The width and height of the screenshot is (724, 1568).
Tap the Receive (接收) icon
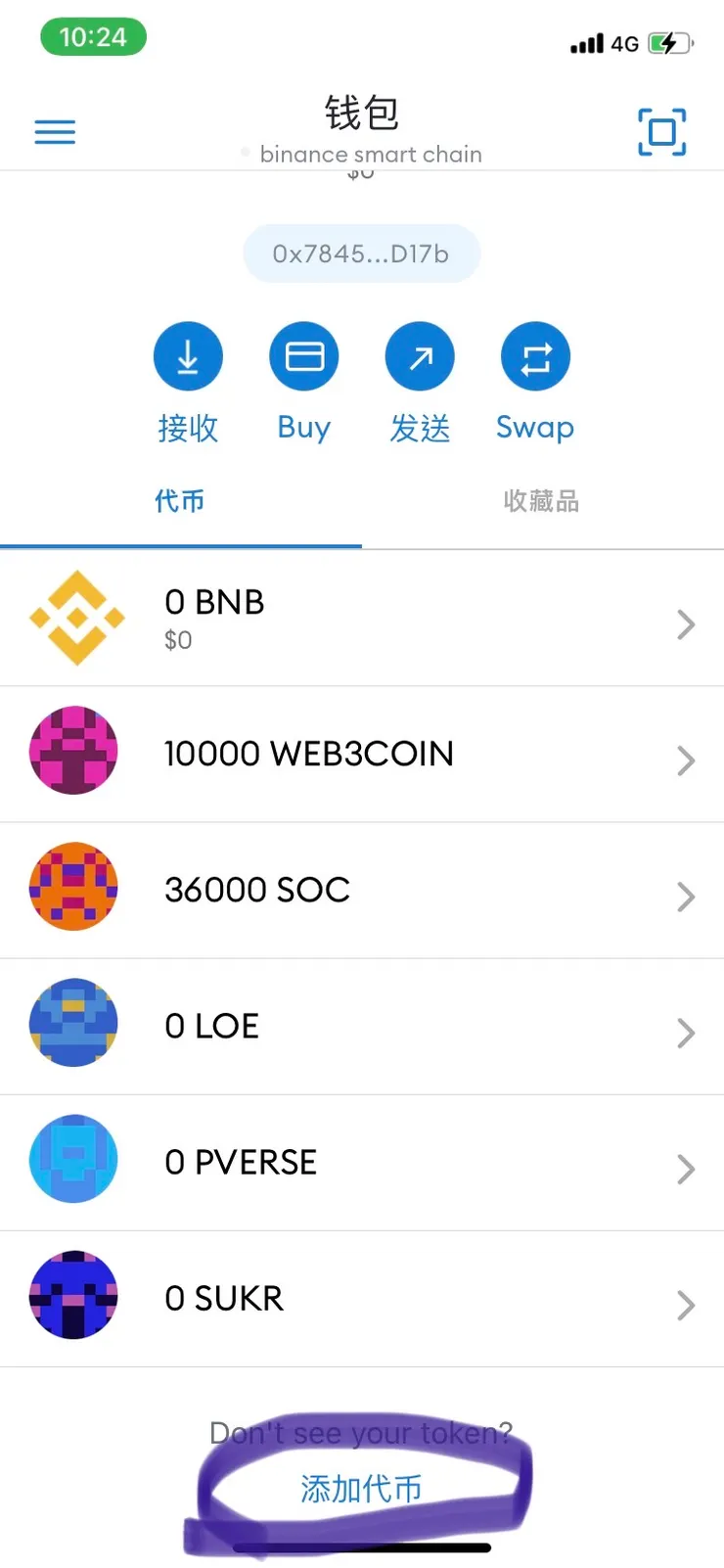(x=188, y=356)
